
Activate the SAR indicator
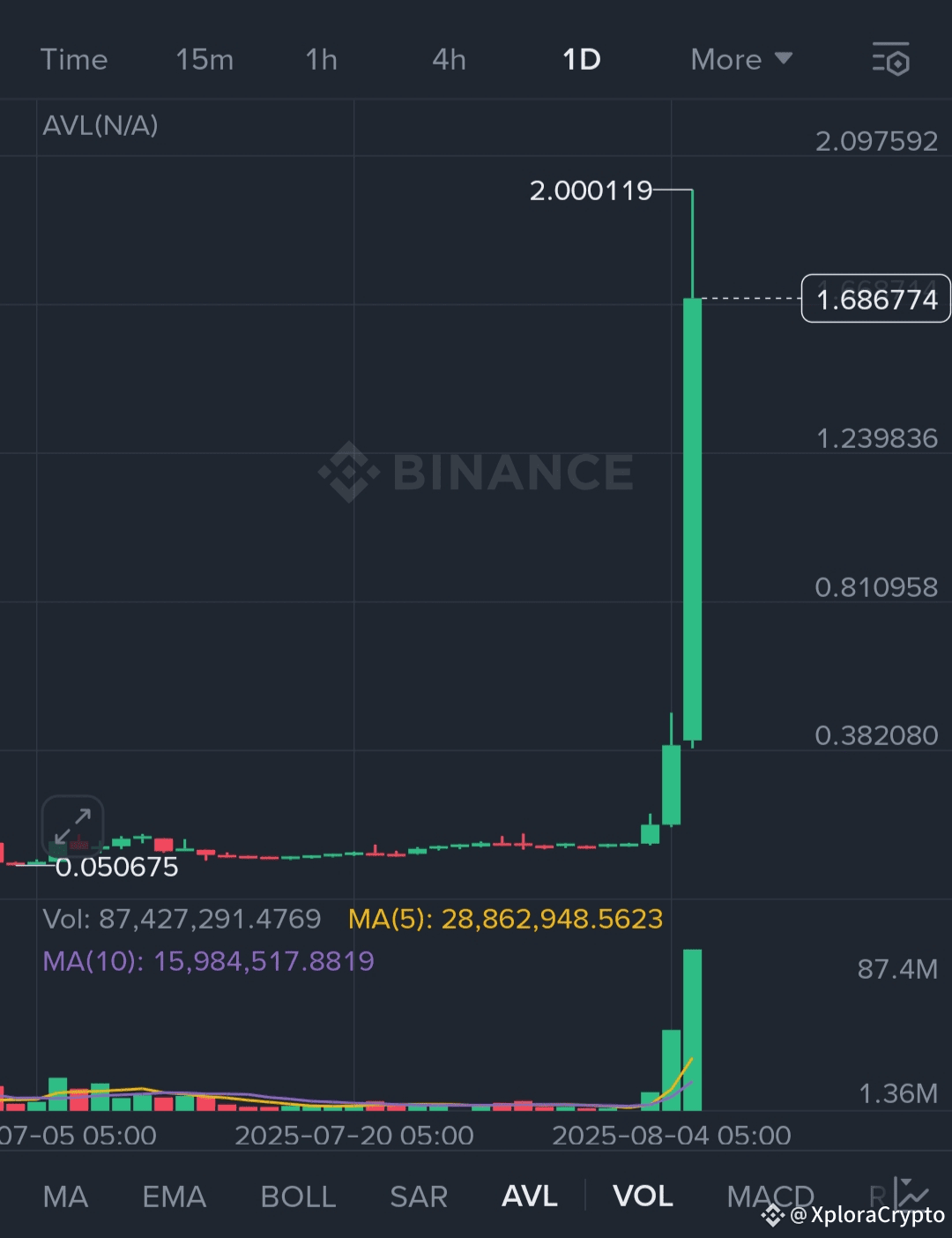(x=419, y=1197)
